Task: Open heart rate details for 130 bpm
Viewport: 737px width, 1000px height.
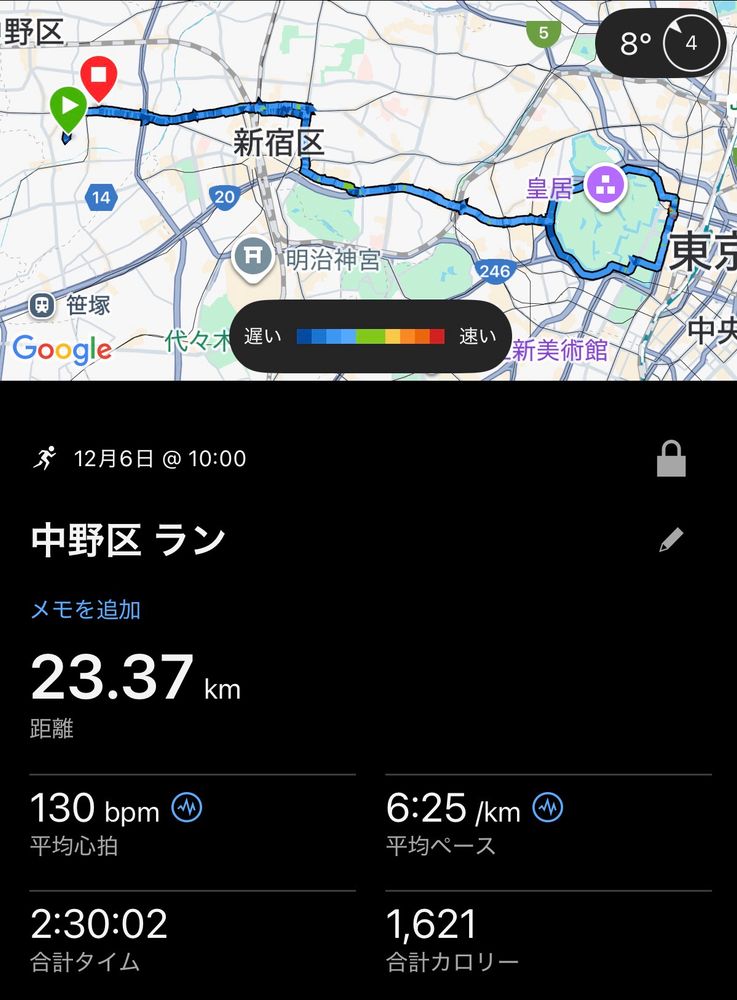Action: (187, 808)
